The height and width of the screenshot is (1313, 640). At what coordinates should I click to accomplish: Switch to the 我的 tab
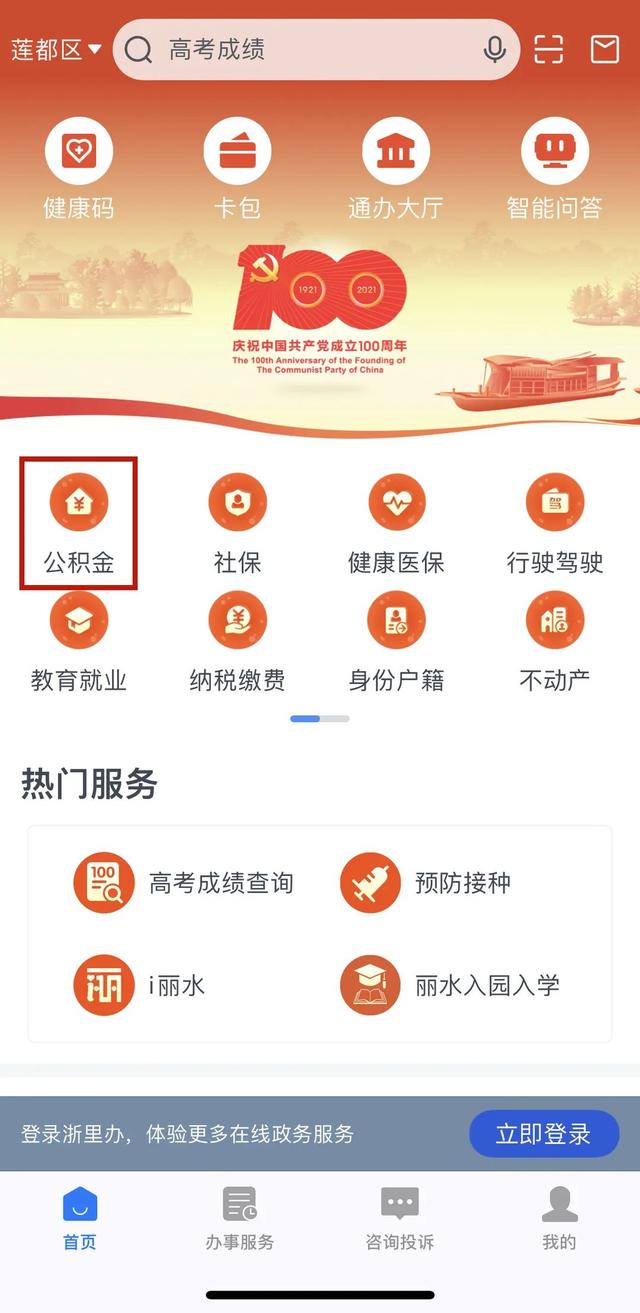pyautogui.click(x=560, y=1218)
